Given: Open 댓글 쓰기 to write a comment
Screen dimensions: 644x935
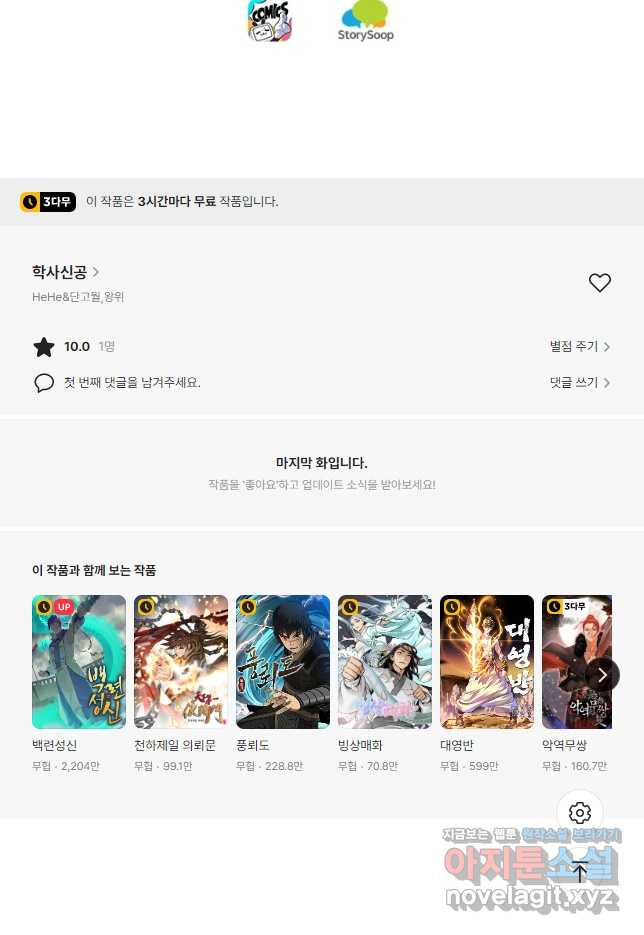Looking at the screenshot, I should click(x=579, y=383).
